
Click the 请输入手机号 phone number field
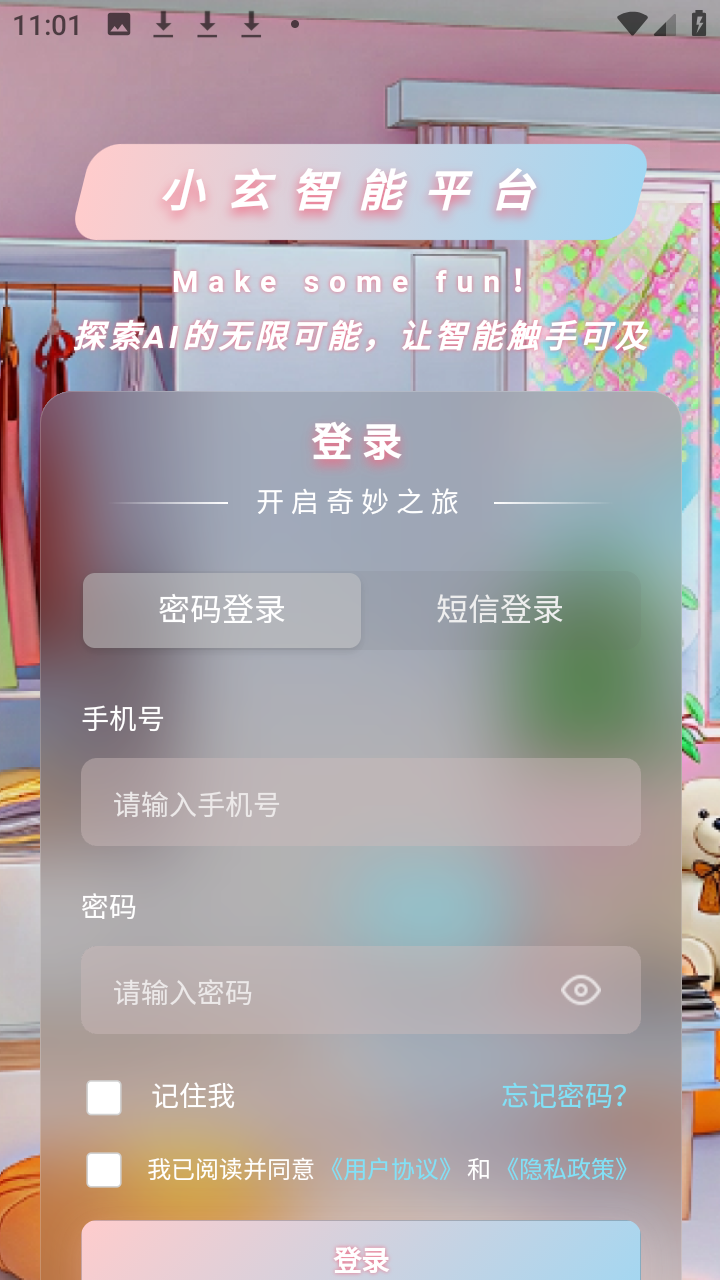pyautogui.click(x=360, y=803)
